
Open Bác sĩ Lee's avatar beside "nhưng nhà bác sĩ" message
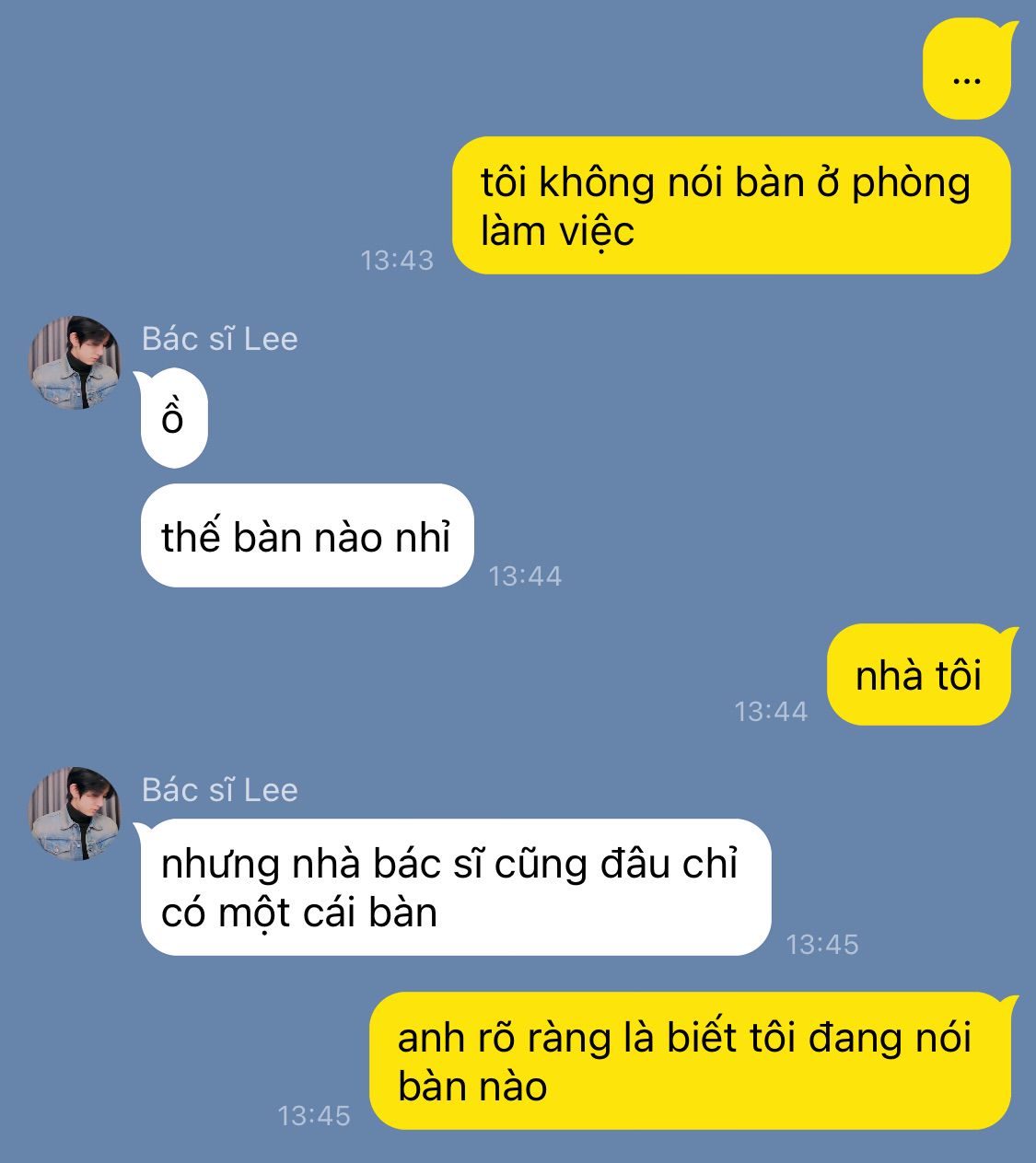pyautogui.click(x=75, y=814)
